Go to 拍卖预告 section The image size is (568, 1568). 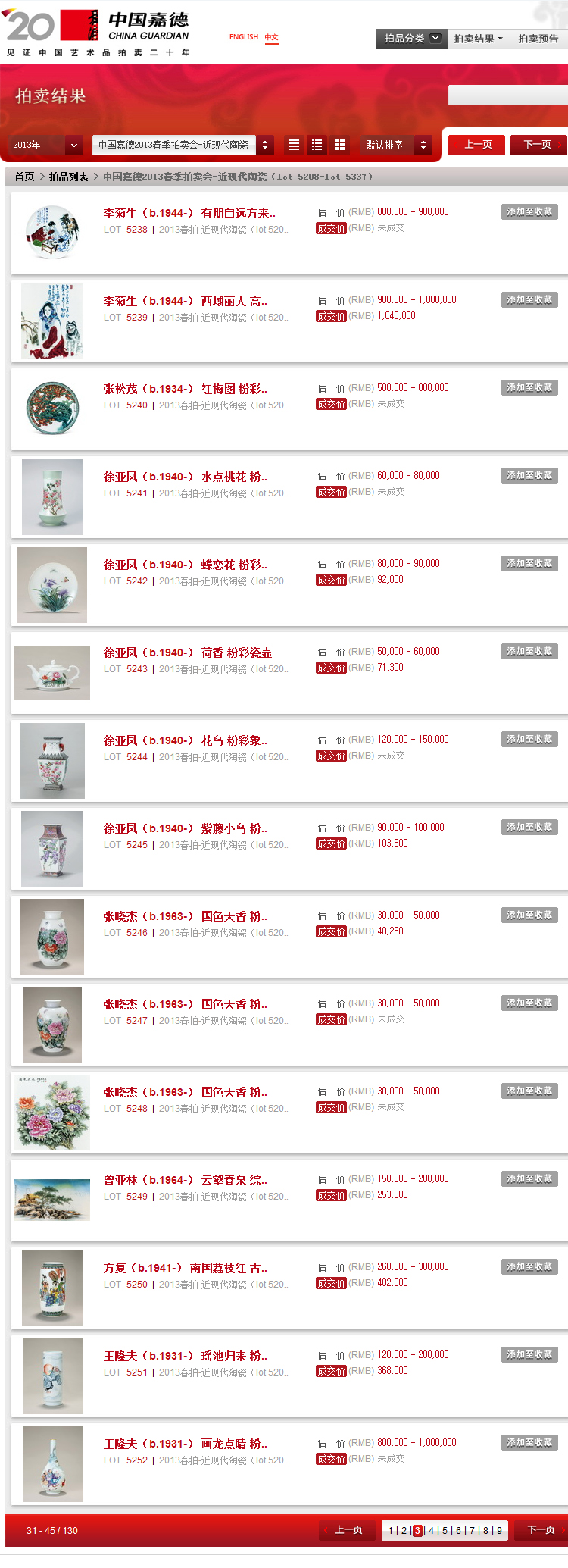coord(538,39)
